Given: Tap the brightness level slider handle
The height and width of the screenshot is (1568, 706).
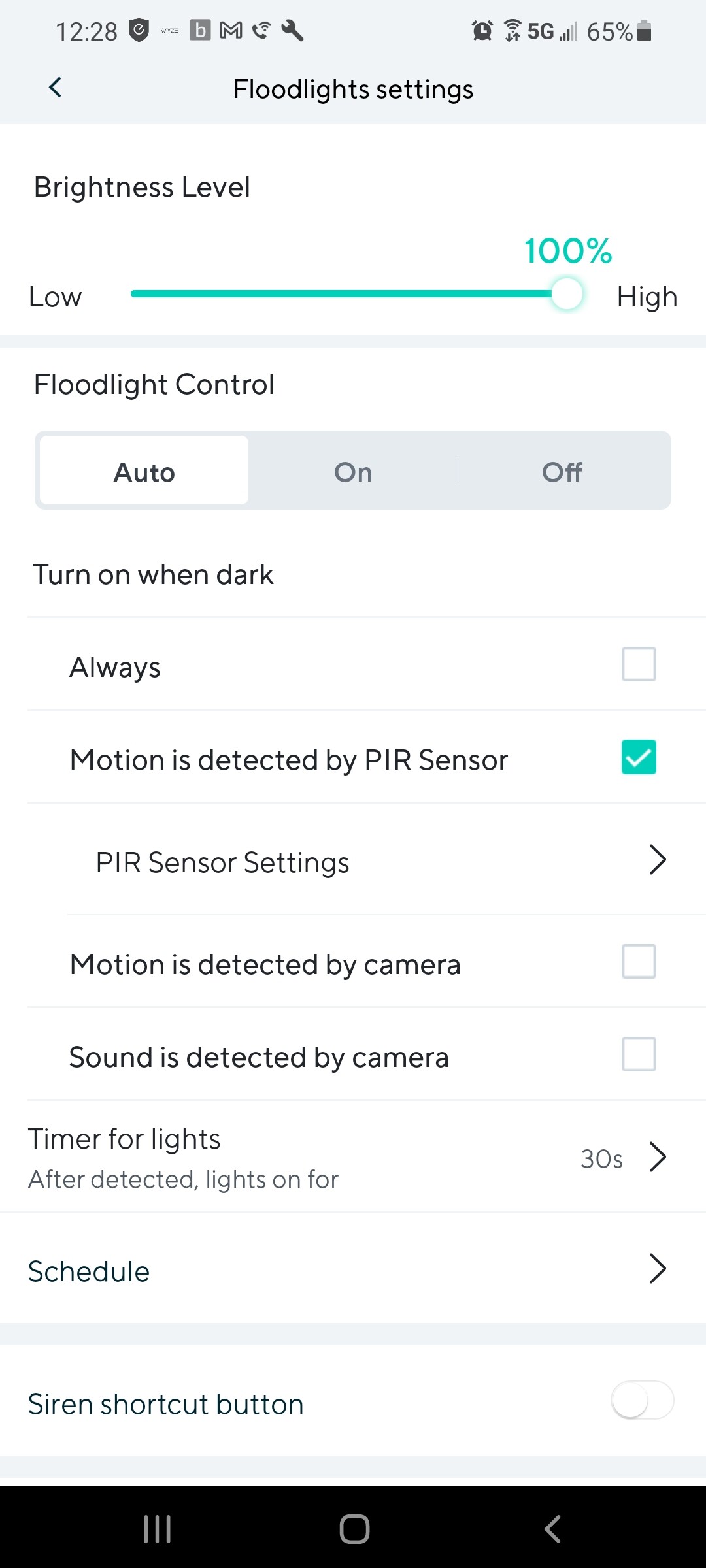Looking at the screenshot, I should coord(566,294).
